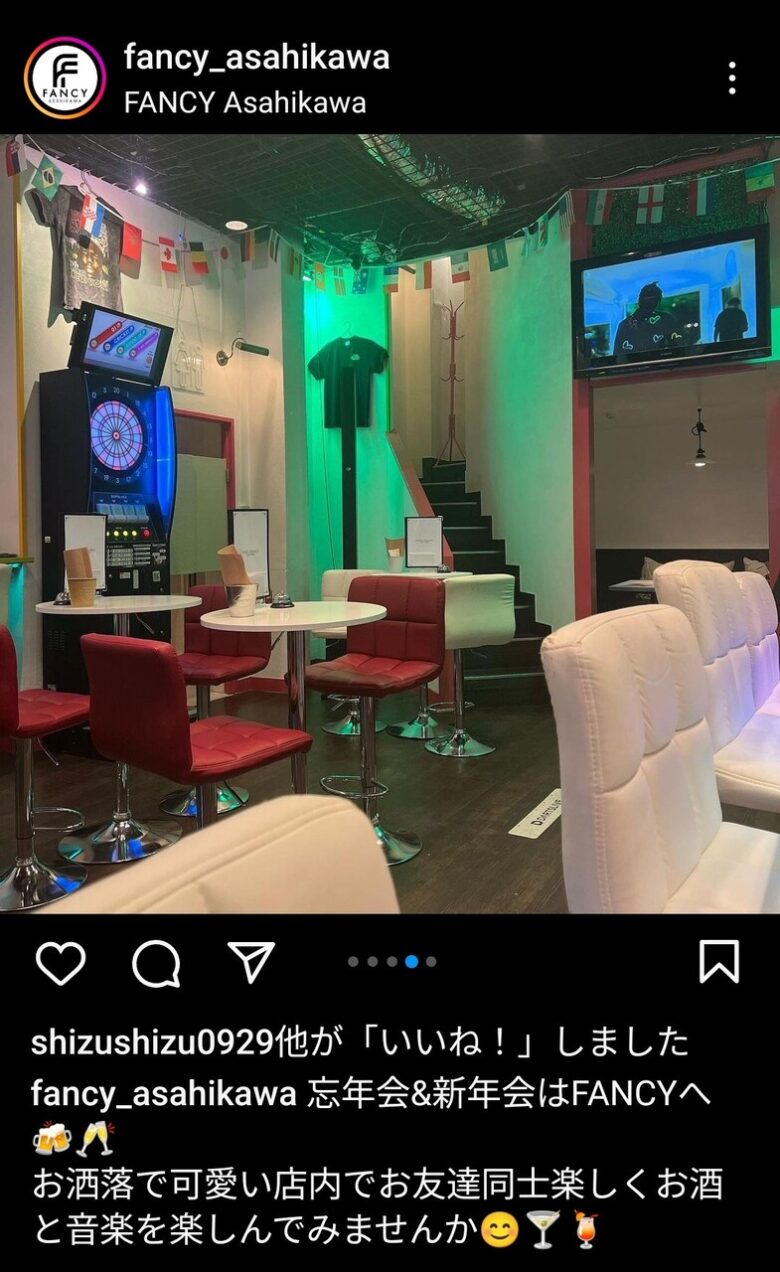The height and width of the screenshot is (1272, 780).
Task: Share the post via paper plane icon
Action: [250, 962]
